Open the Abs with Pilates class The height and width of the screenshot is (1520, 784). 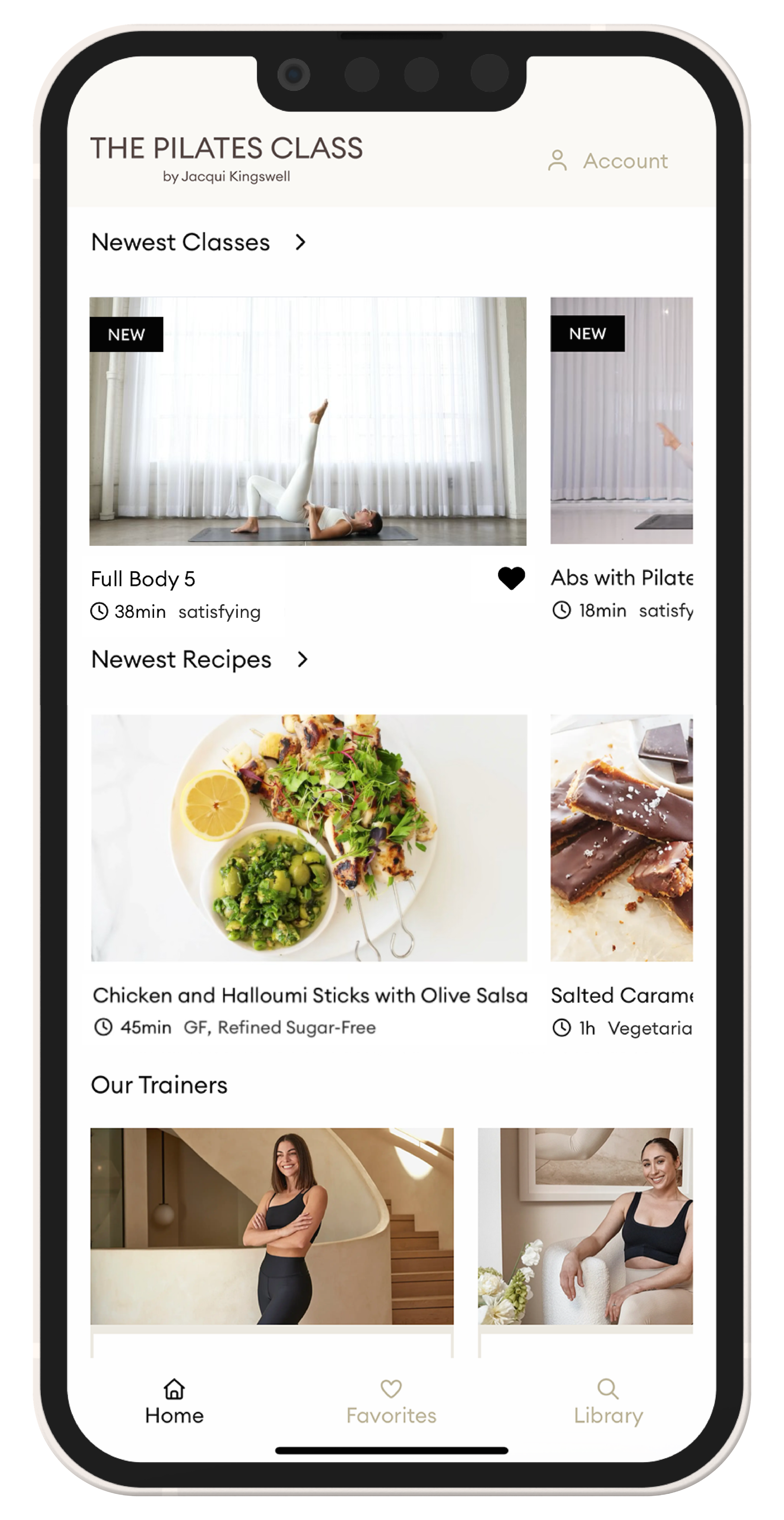tap(621, 421)
